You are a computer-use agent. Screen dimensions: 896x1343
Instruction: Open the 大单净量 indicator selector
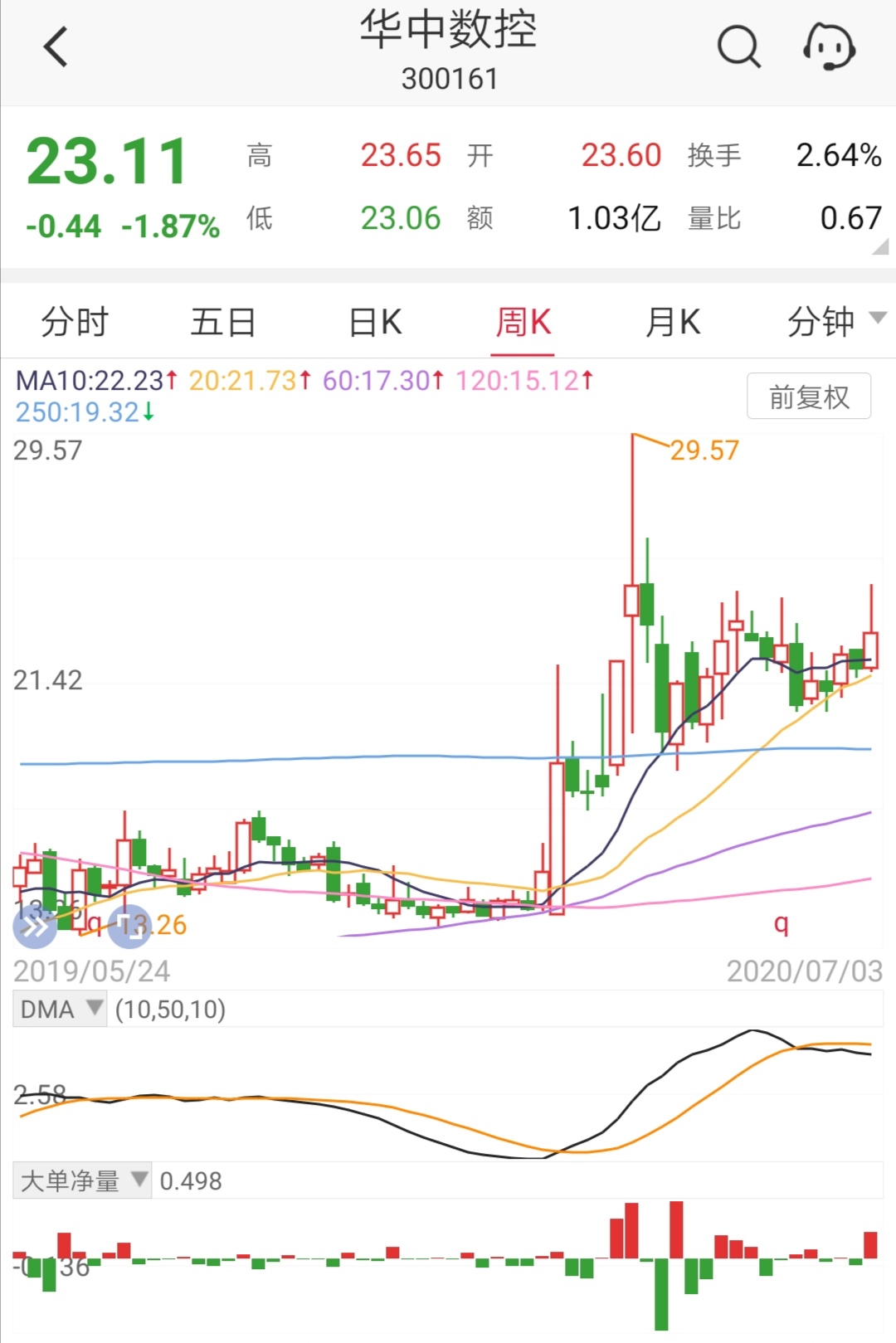(80, 1180)
